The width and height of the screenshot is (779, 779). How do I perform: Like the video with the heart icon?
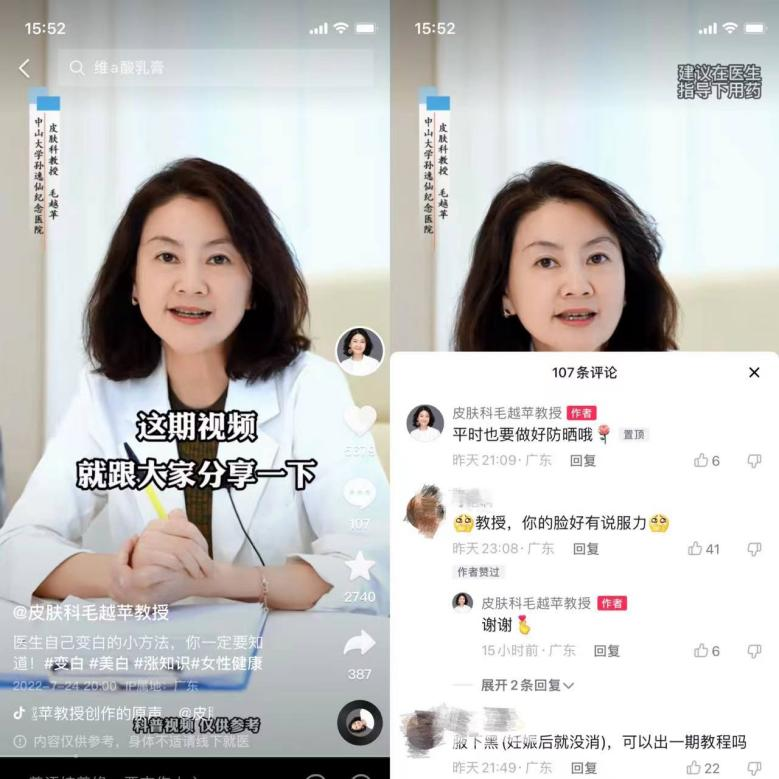(x=359, y=421)
